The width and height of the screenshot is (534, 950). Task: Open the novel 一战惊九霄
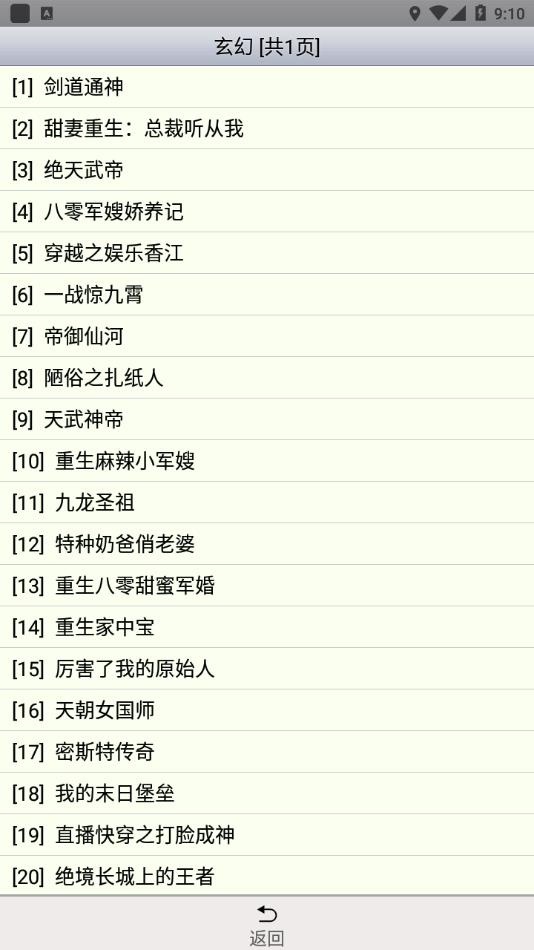coord(267,295)
